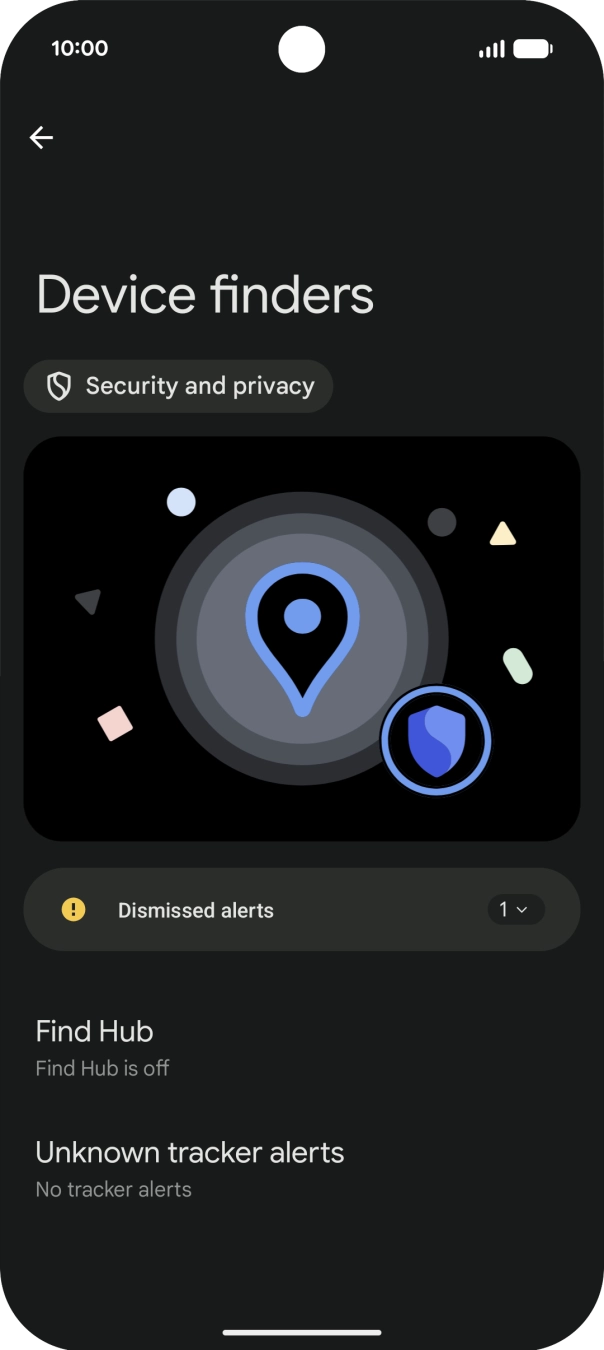Screen dimensions: 604x1350
Task: Go back using the arrow icon
Action: click(x=41, y=138)
